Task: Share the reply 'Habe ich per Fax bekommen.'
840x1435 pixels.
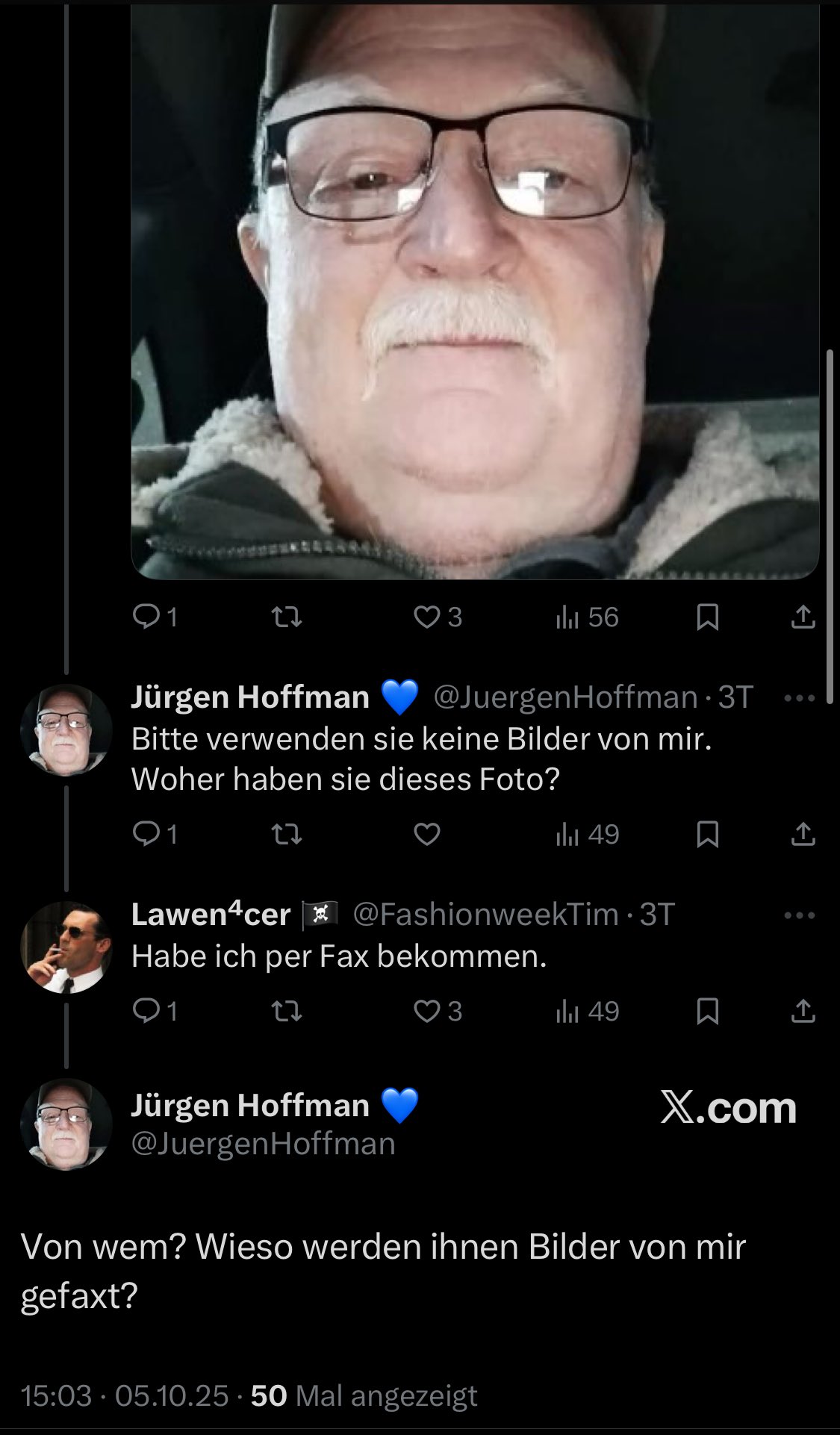Action: [803, 1011]
